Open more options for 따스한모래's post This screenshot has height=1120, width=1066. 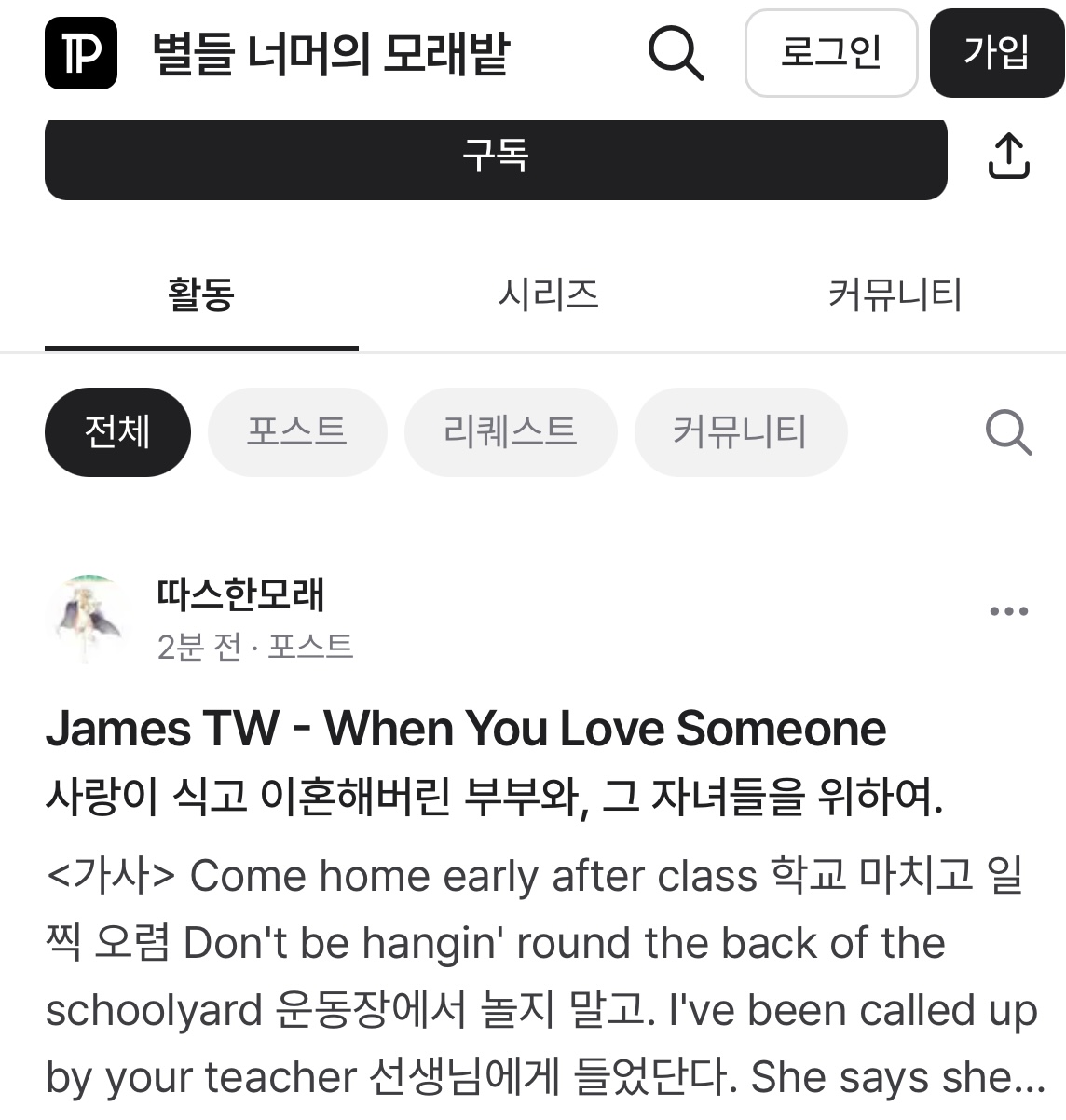pos(1008,612)
